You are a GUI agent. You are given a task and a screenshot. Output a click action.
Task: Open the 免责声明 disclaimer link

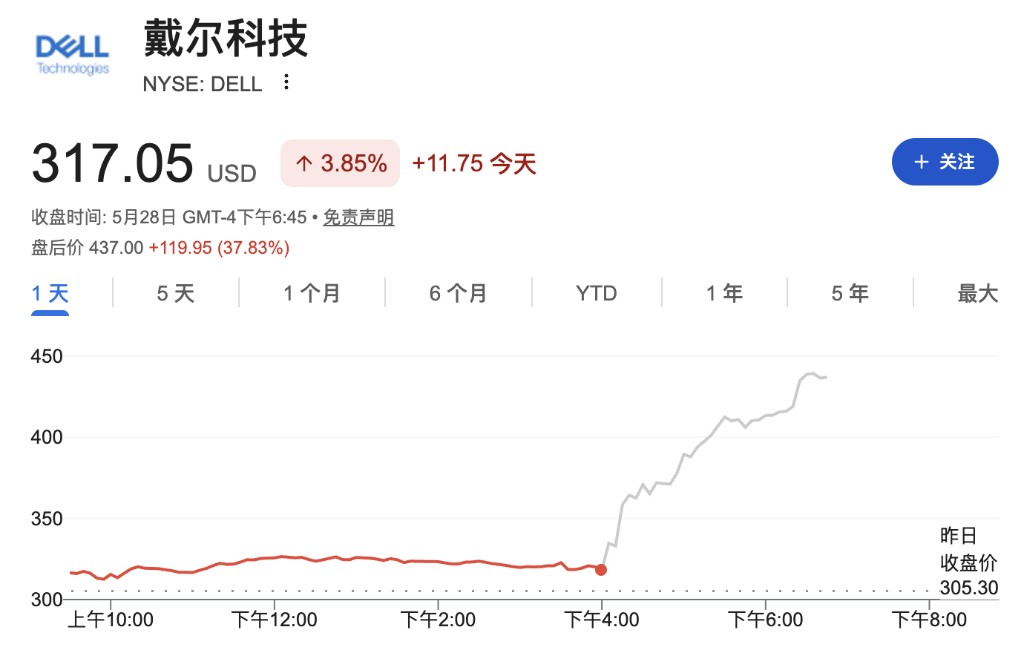(x=359, y=217)
